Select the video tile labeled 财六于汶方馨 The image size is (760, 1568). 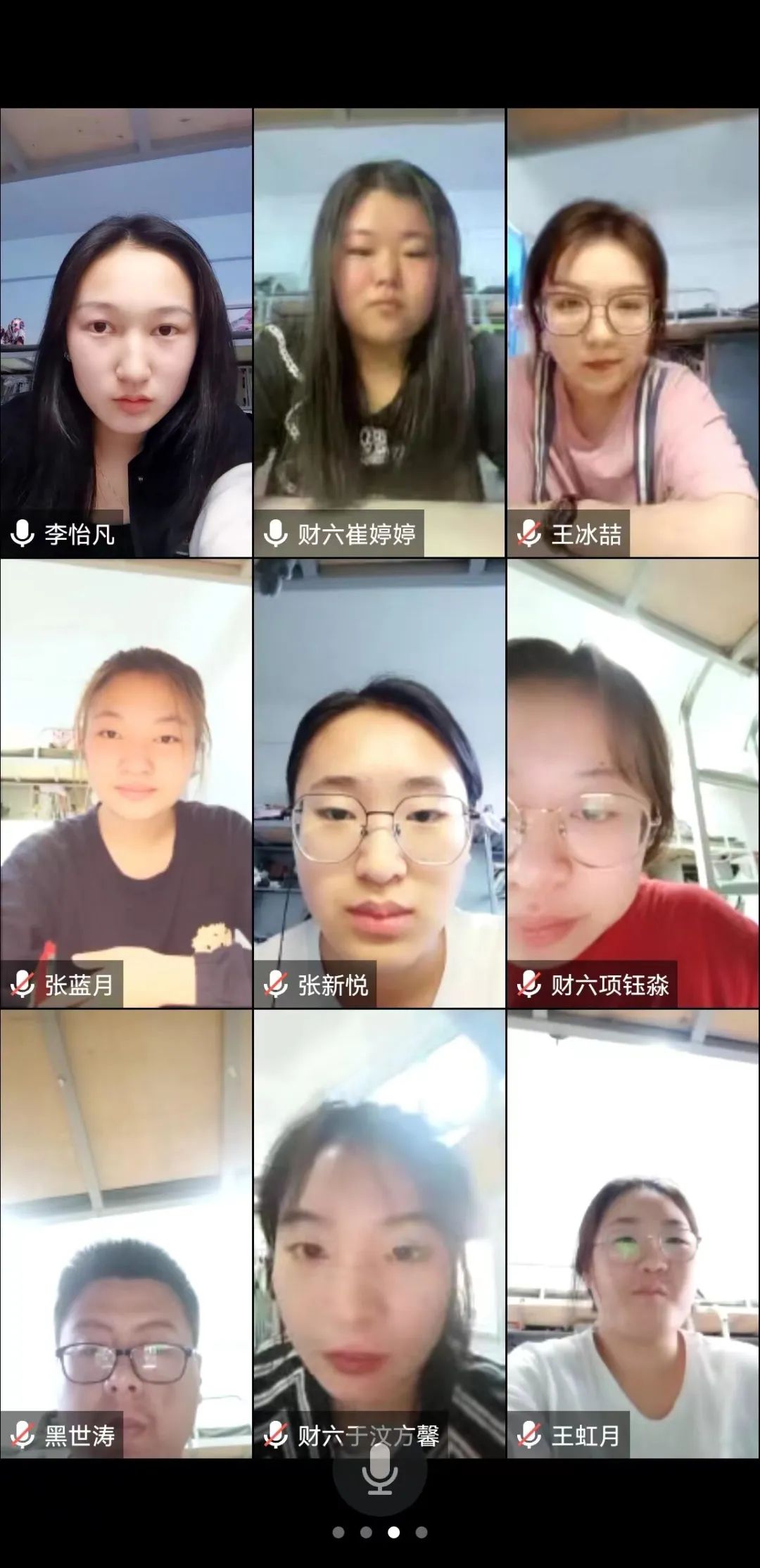pyautogui.click(x=379, y=1234)
